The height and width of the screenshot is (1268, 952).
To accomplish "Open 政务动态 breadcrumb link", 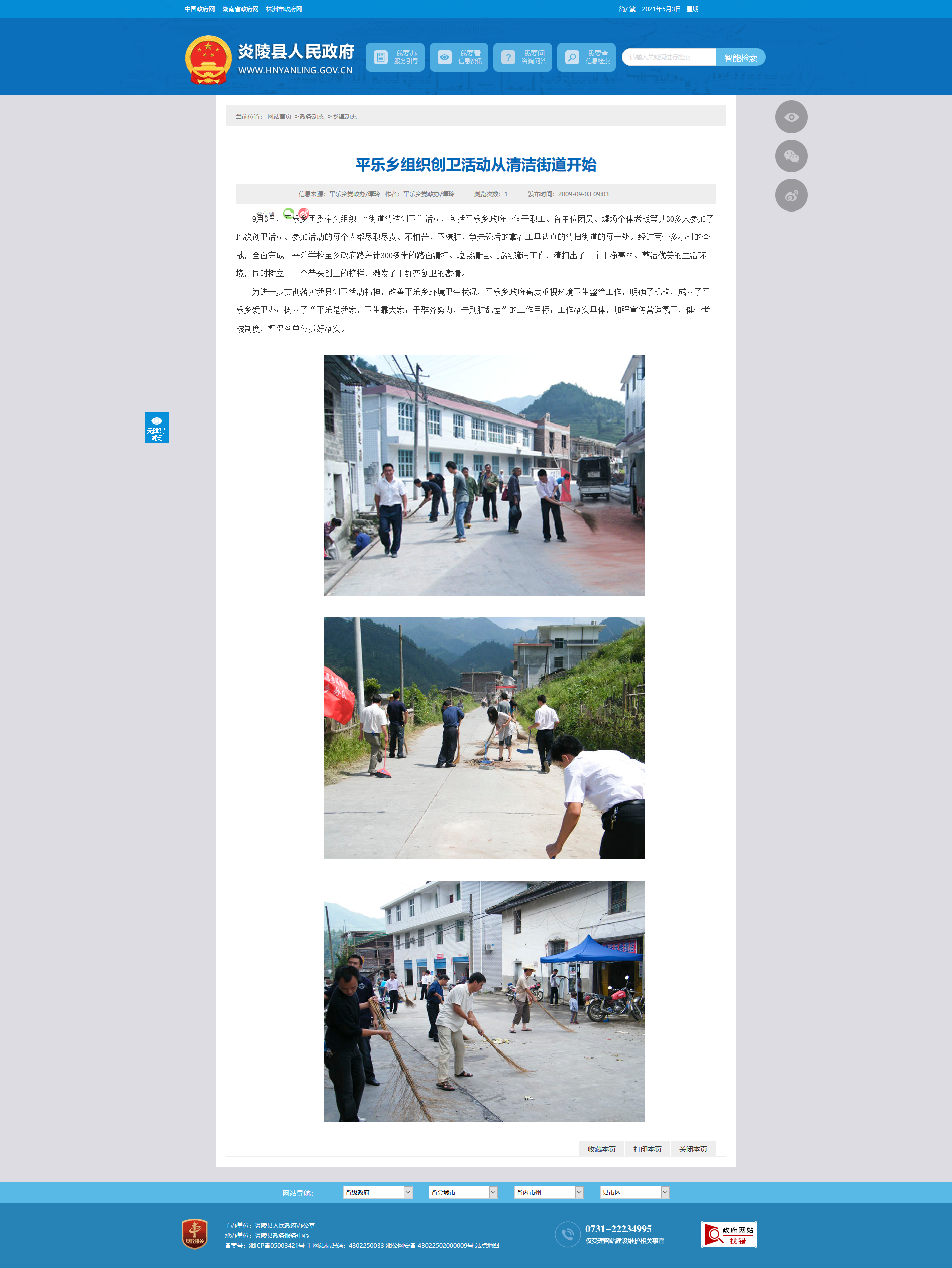I will [x=312, y=117].
